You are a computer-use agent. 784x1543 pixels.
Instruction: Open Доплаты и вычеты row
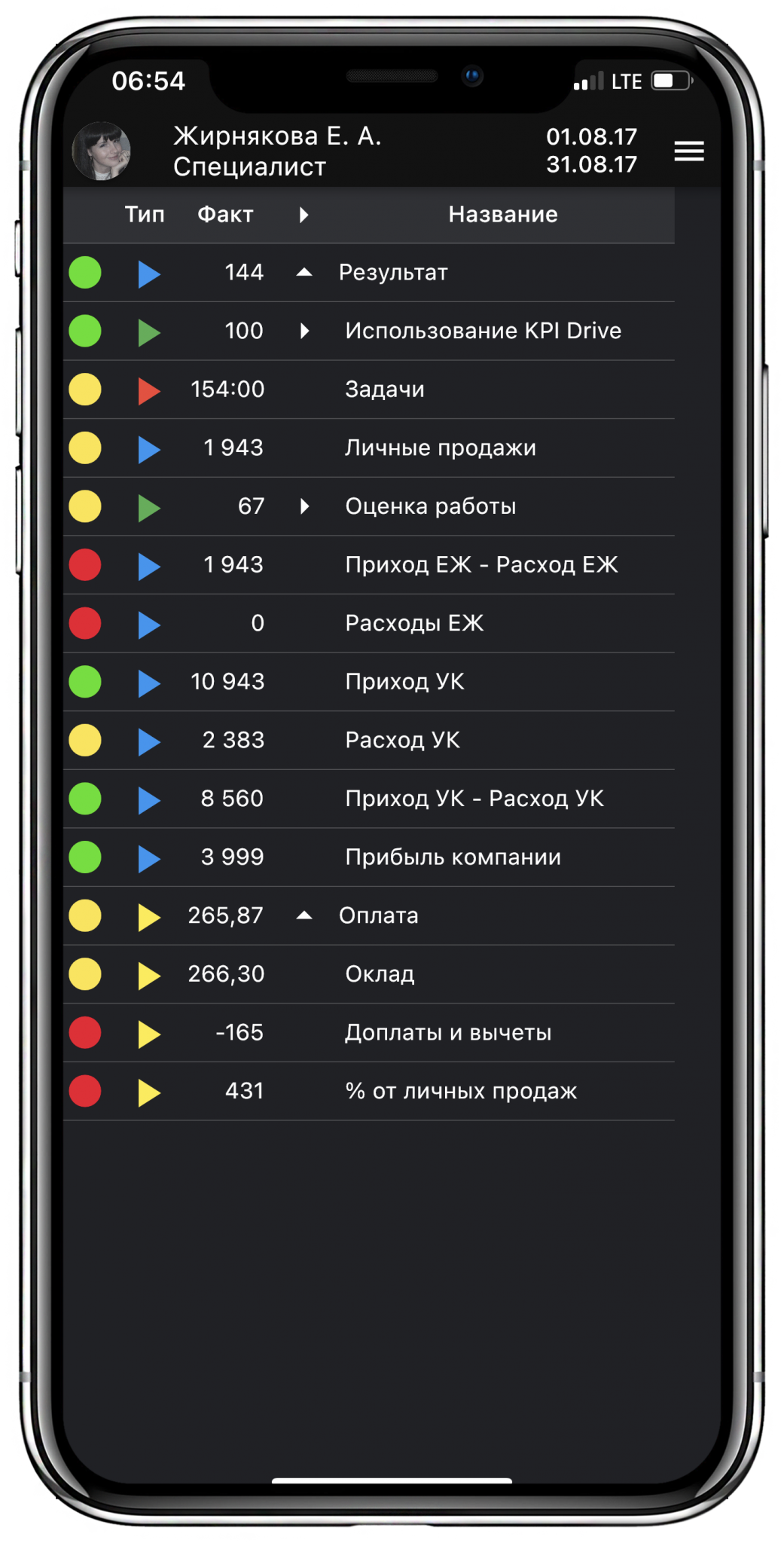[369, 1033]
